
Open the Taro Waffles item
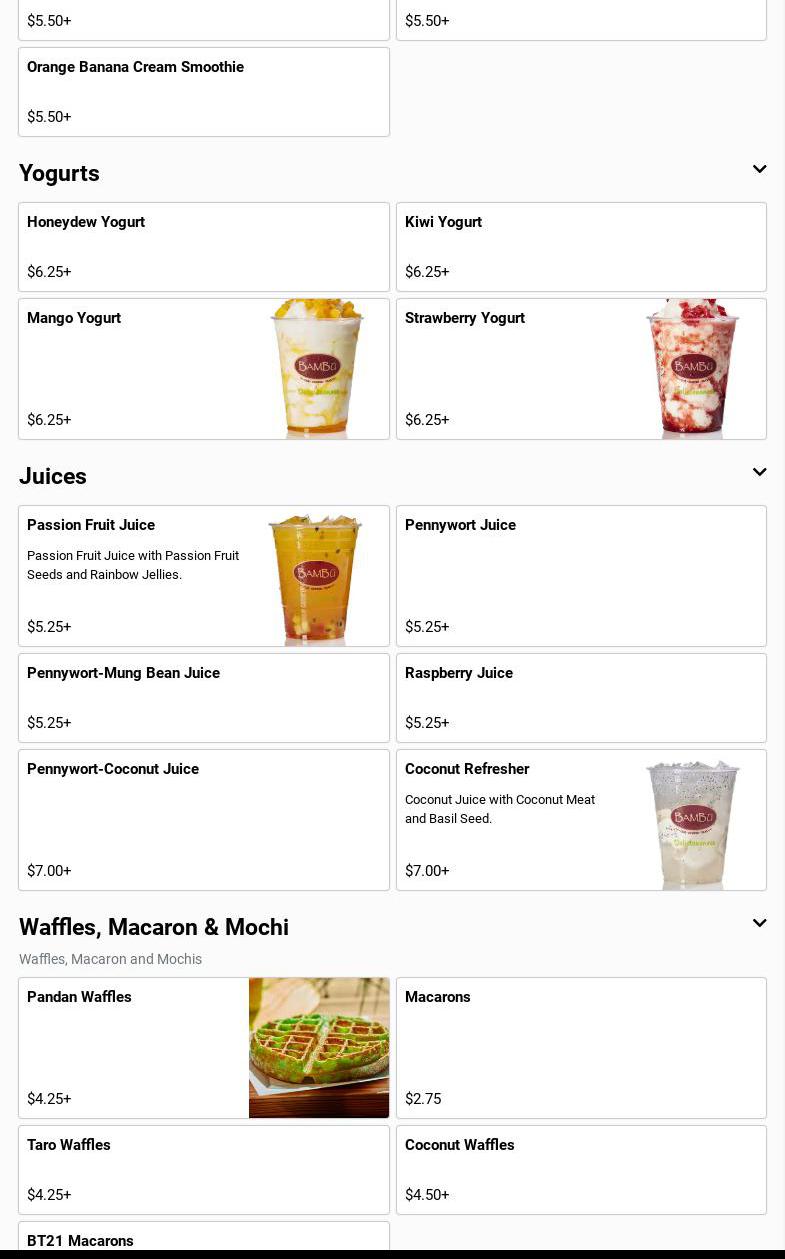204,1170
